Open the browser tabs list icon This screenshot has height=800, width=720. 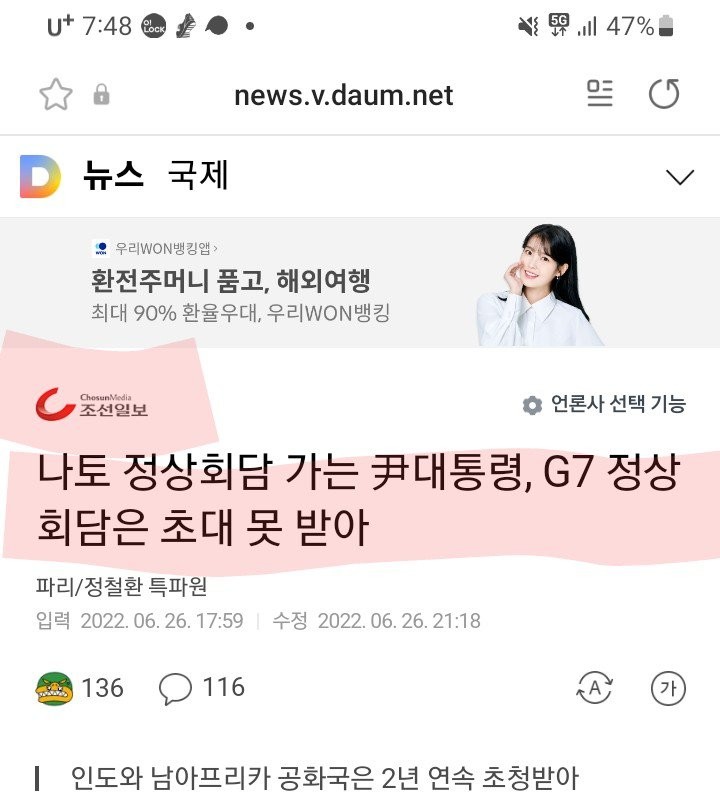click(x=599, y=95)
